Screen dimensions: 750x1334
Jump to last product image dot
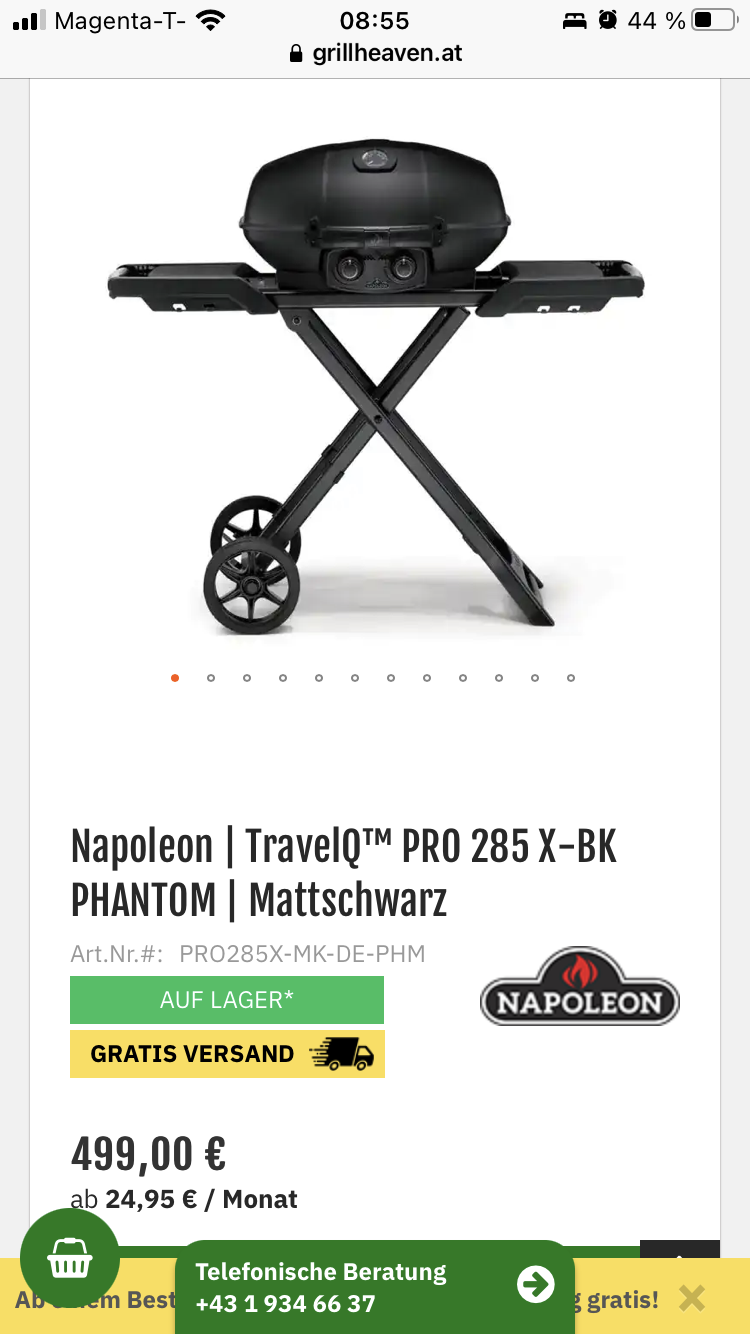point(571,678)
